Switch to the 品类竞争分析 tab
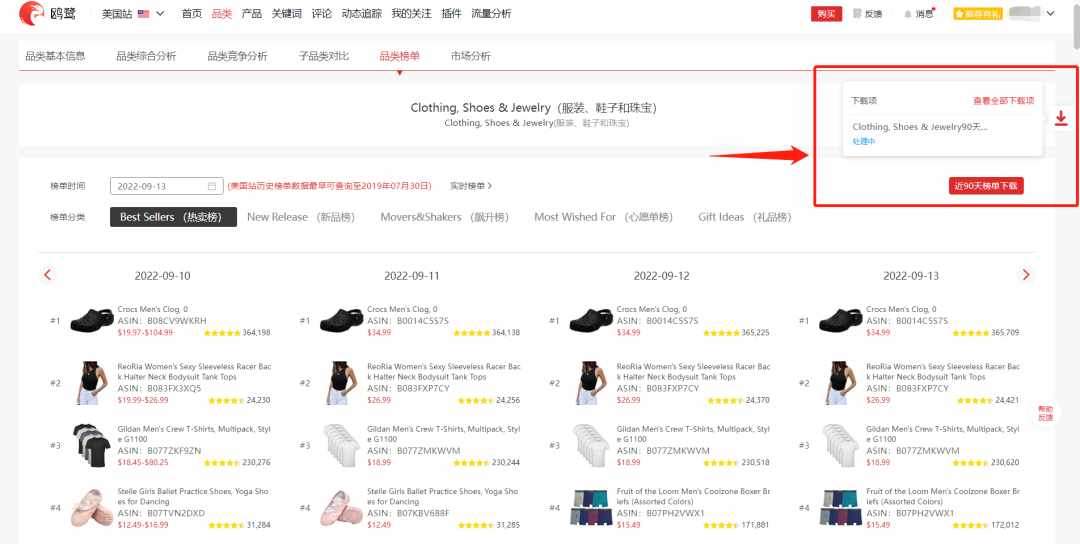The width and height of the screenshot is (1080, 544). pyautogui.click(x=237, y=56)
